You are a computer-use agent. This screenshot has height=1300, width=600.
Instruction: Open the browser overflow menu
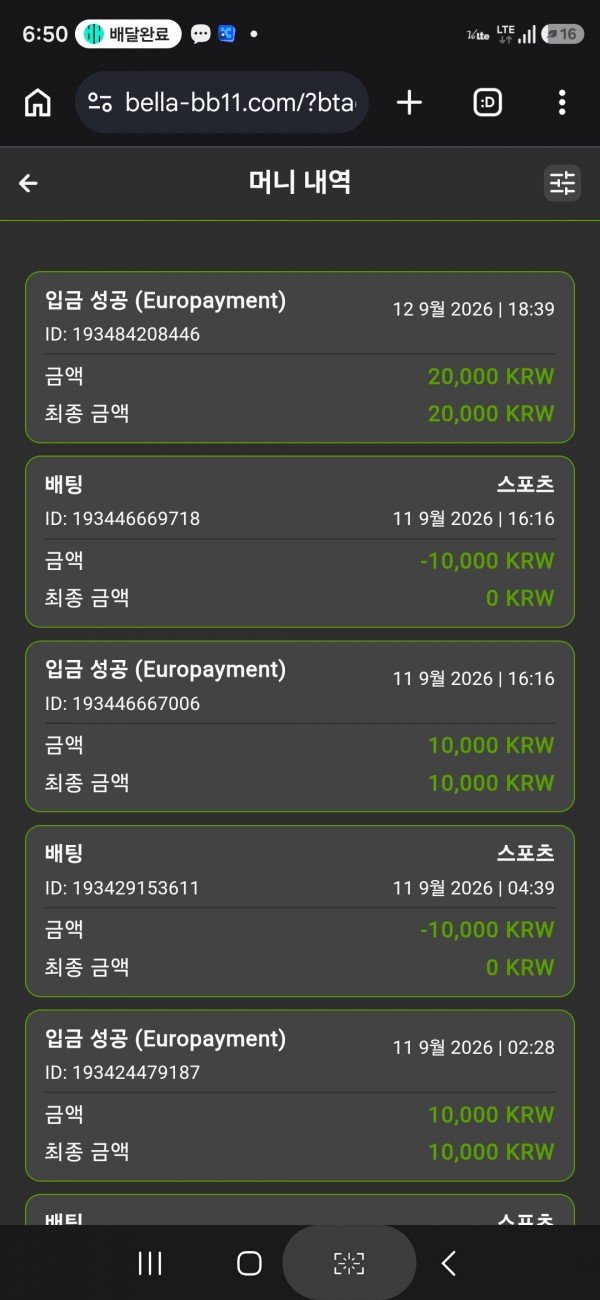point(562,102)
